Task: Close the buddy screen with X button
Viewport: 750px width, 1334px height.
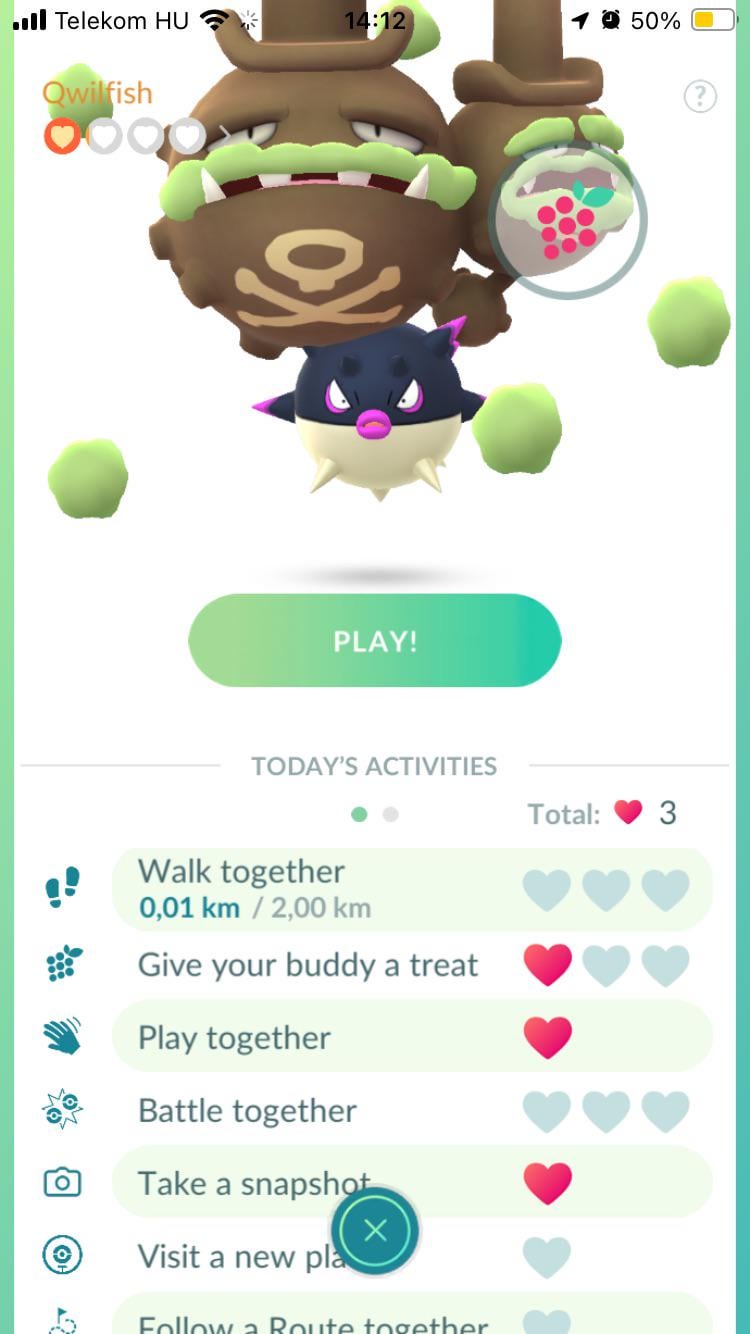Action: point(375,1231)
